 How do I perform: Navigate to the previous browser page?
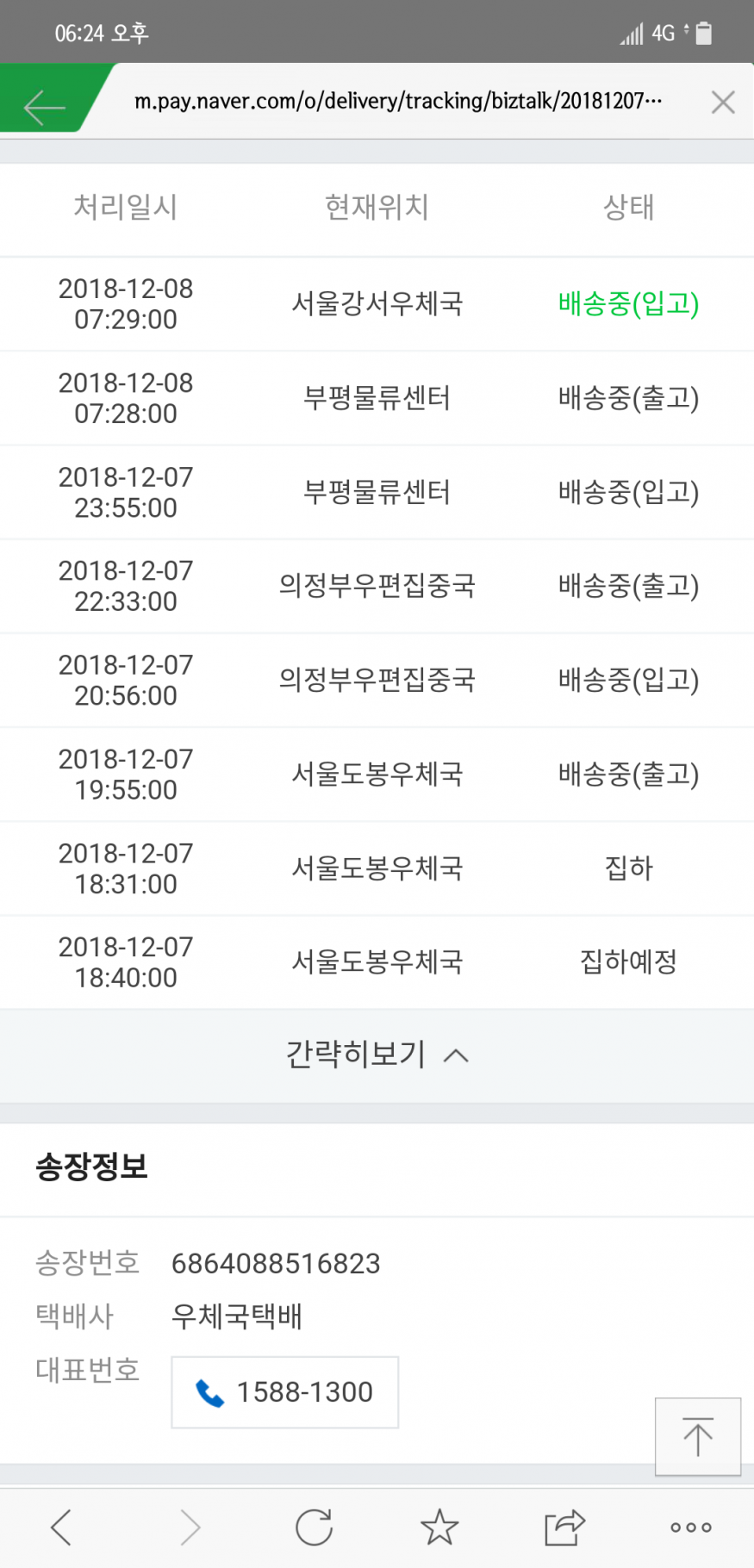tap(61, 1528)
